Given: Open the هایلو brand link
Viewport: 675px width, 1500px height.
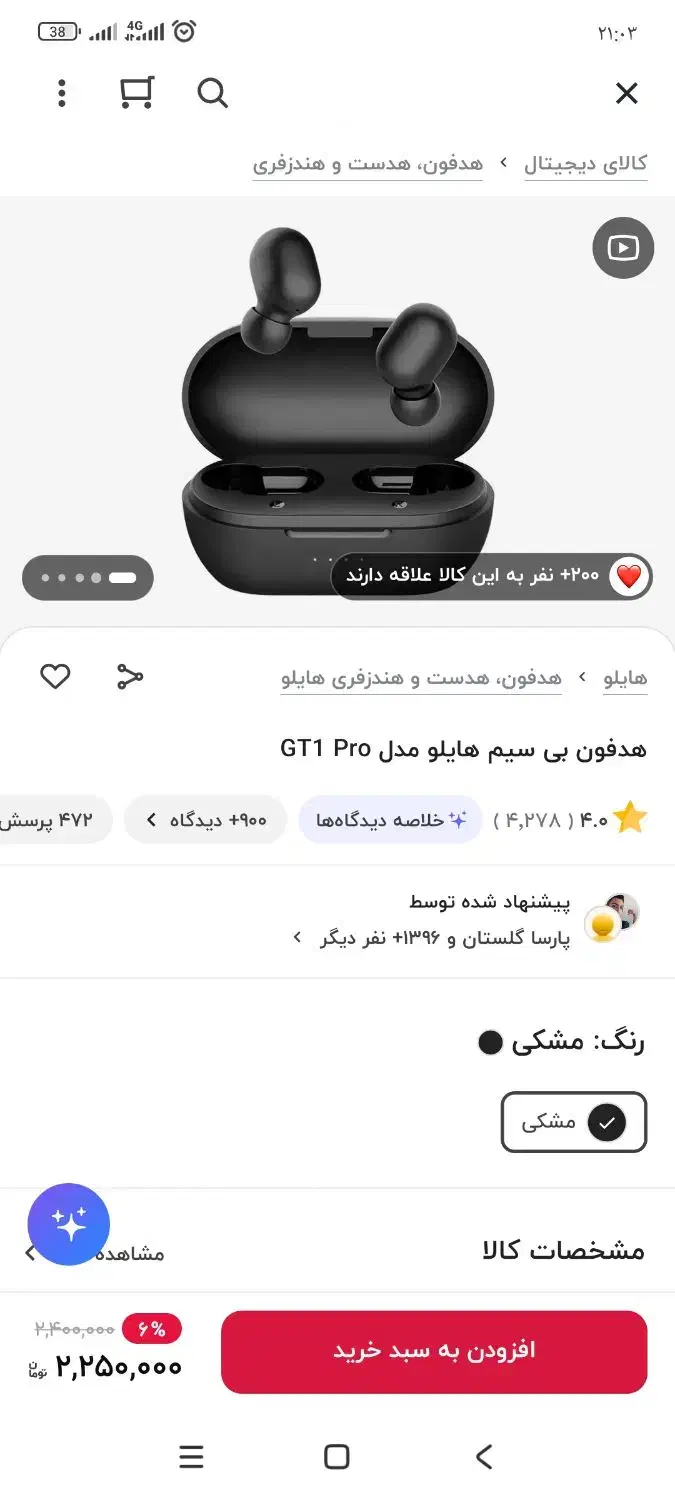Looking at the screenshot, I should 625,678.
